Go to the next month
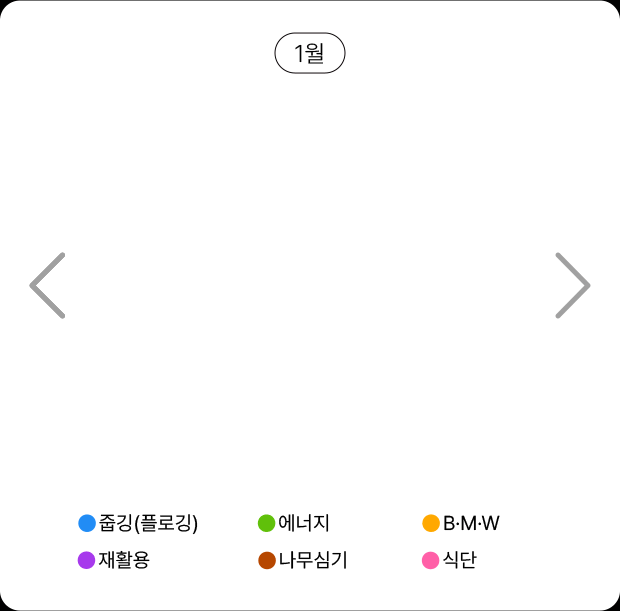 click(572, 285)
